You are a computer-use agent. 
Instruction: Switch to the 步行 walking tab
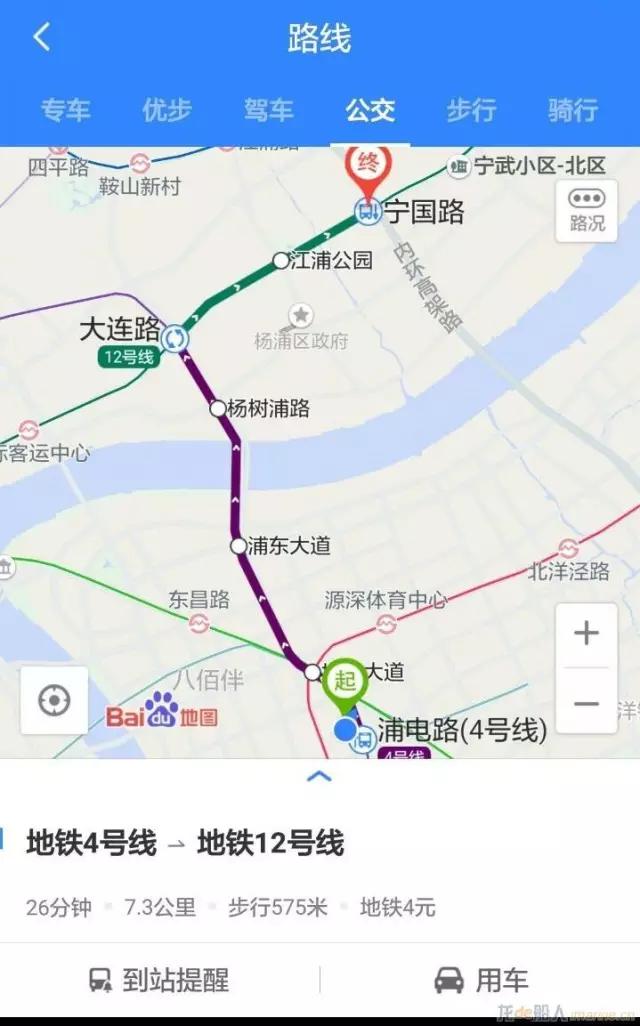471,110
